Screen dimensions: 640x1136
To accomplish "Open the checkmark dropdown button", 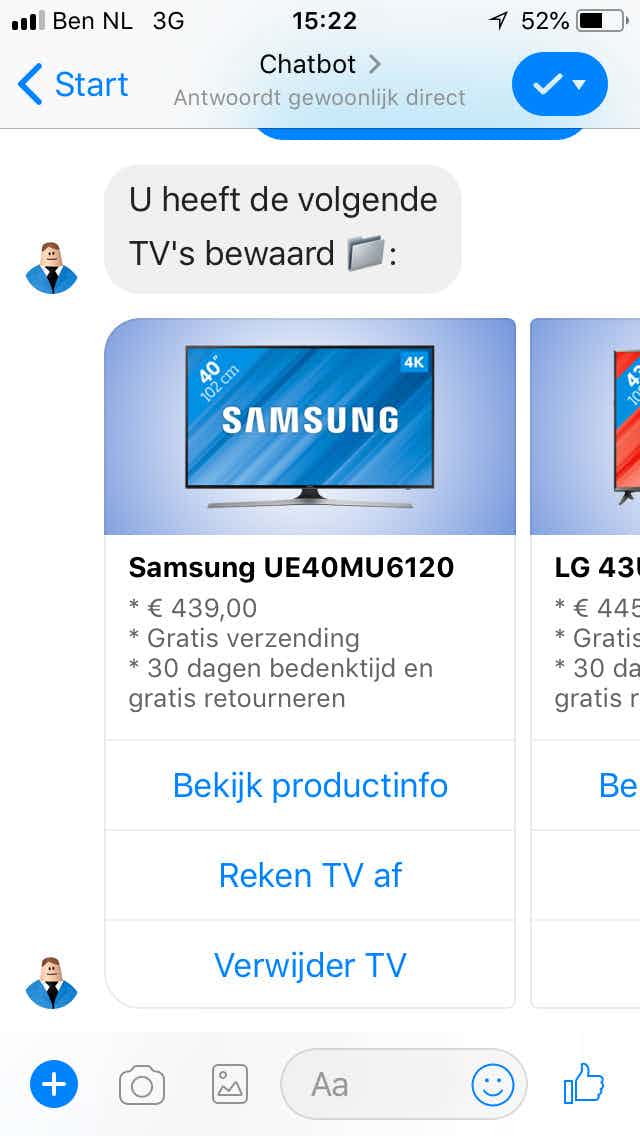I will click(x=559, y=85).
